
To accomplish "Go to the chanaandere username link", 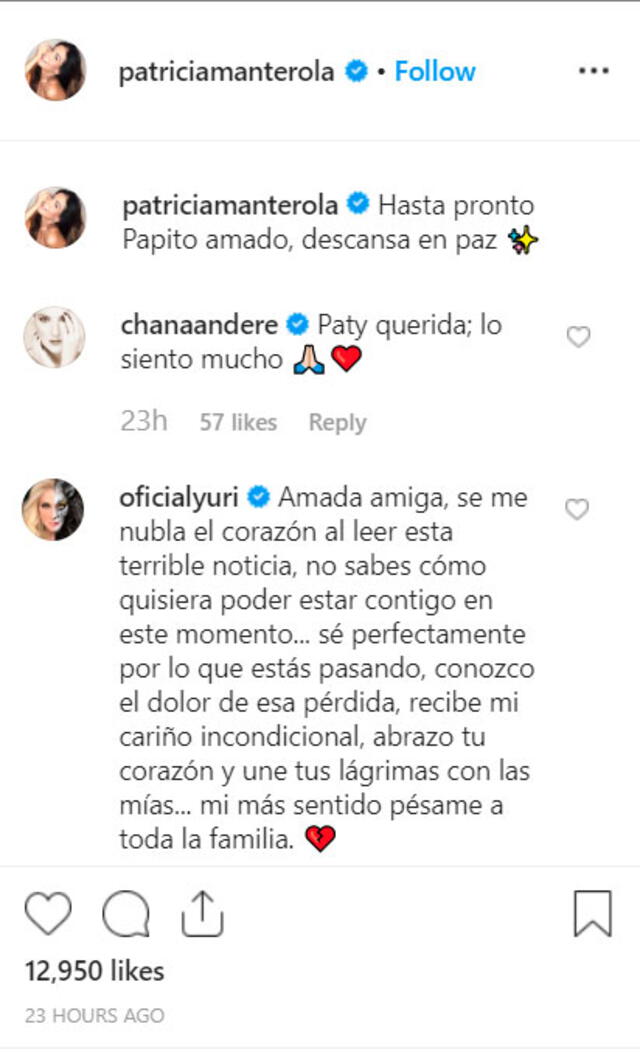I will pyautogui.click(x=199, y=325).
